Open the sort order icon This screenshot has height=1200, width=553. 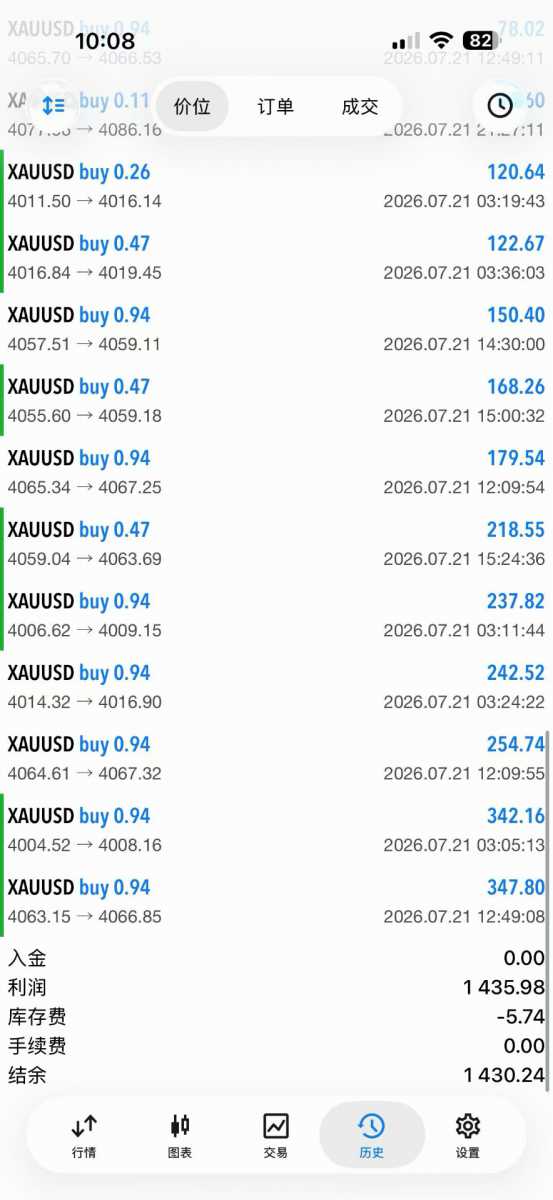pos(53,105)
